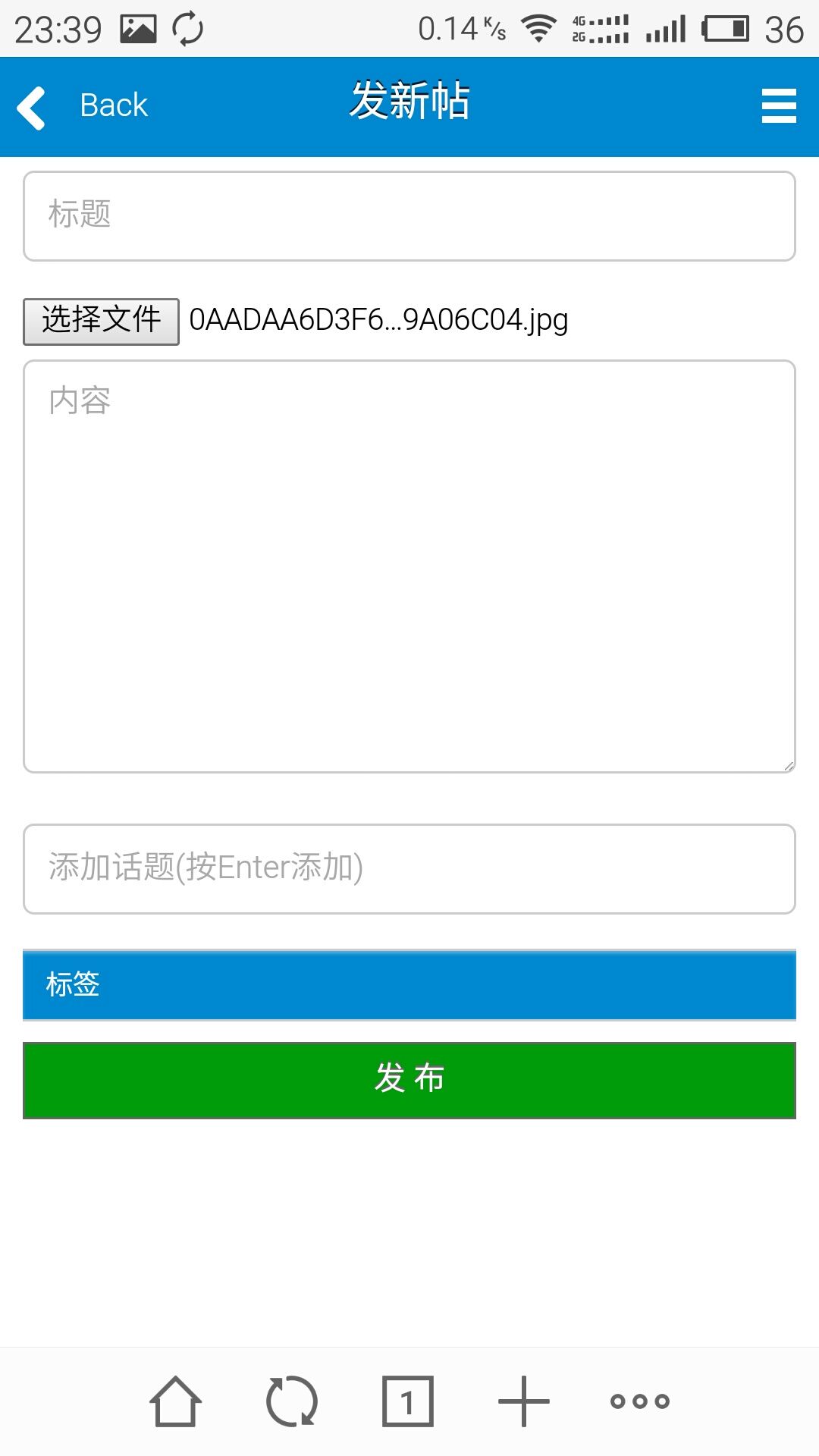Open the hamburger menu

click(779, 105)
